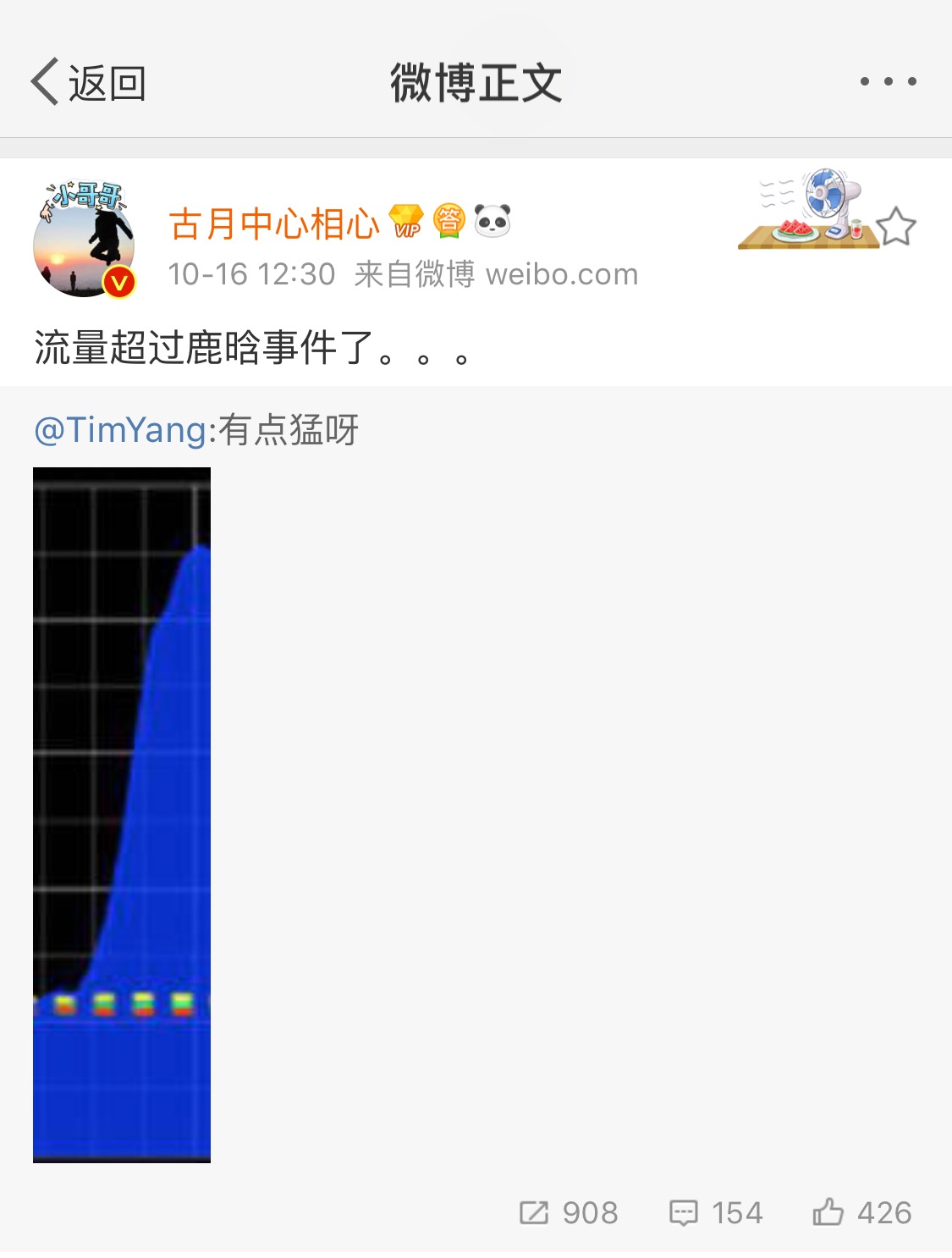This screenshot has width=952, height=1258.
Task: Open the three-dot overflow menu
Action: tap(888, 82)
